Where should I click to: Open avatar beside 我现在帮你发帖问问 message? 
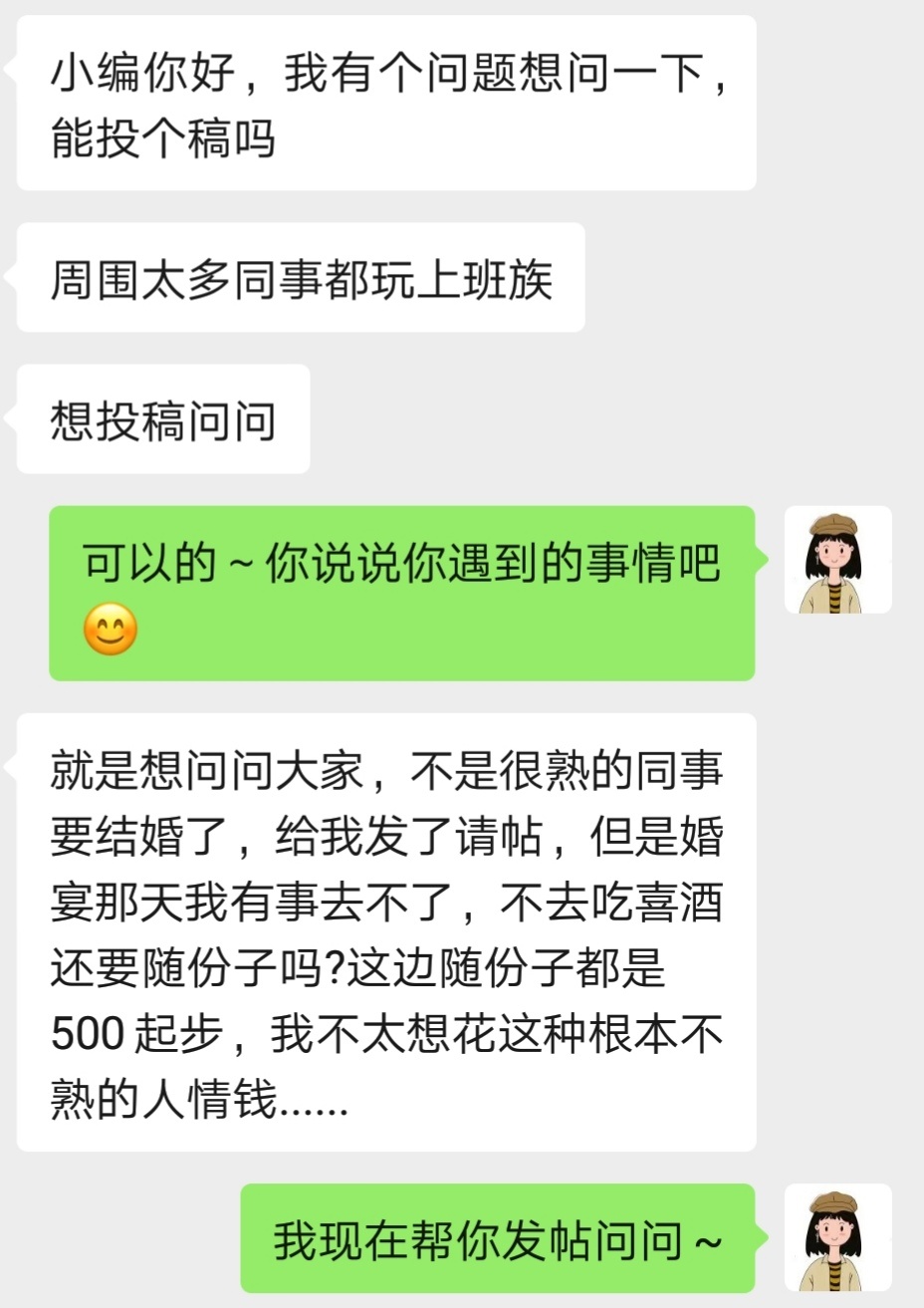pos(837,1237)
